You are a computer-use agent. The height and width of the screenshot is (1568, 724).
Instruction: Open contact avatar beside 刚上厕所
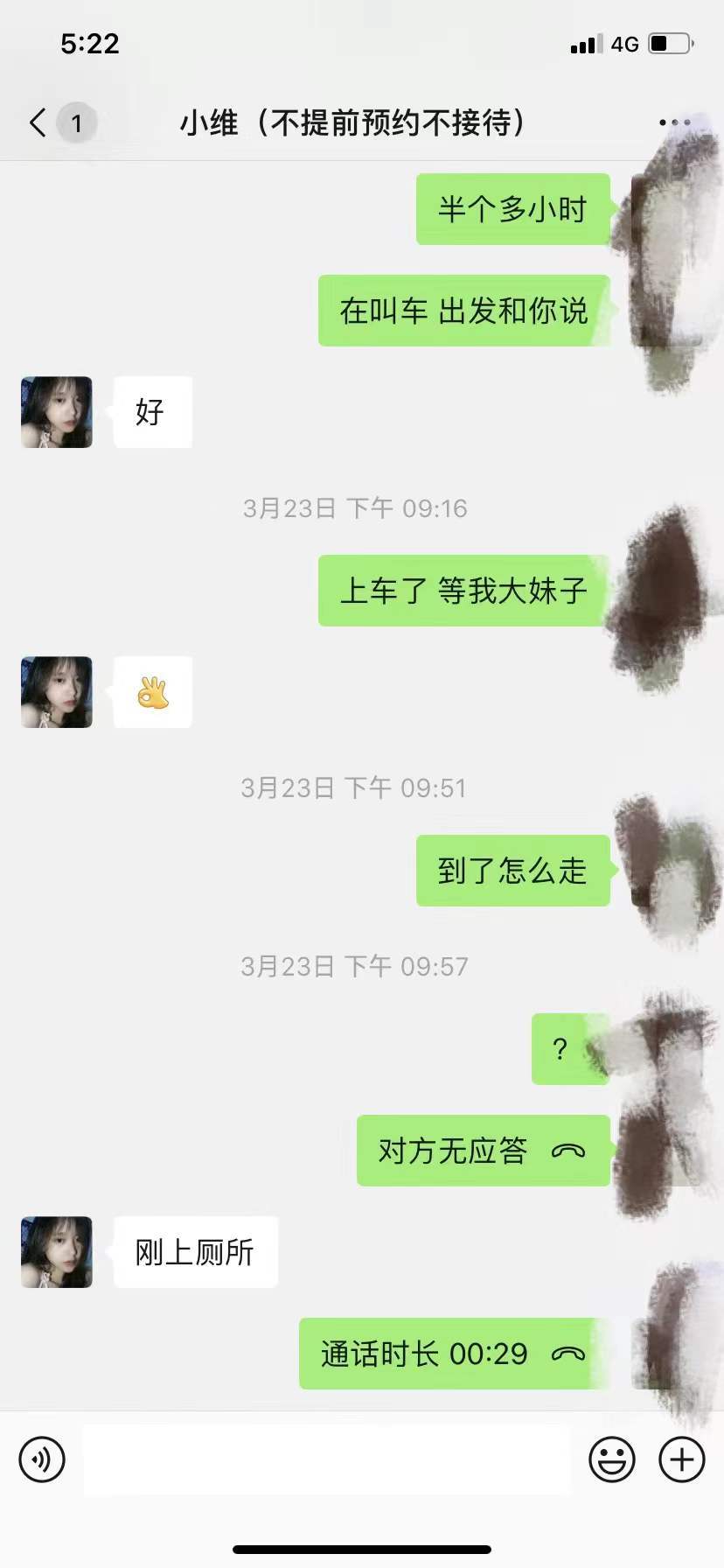57,1251
